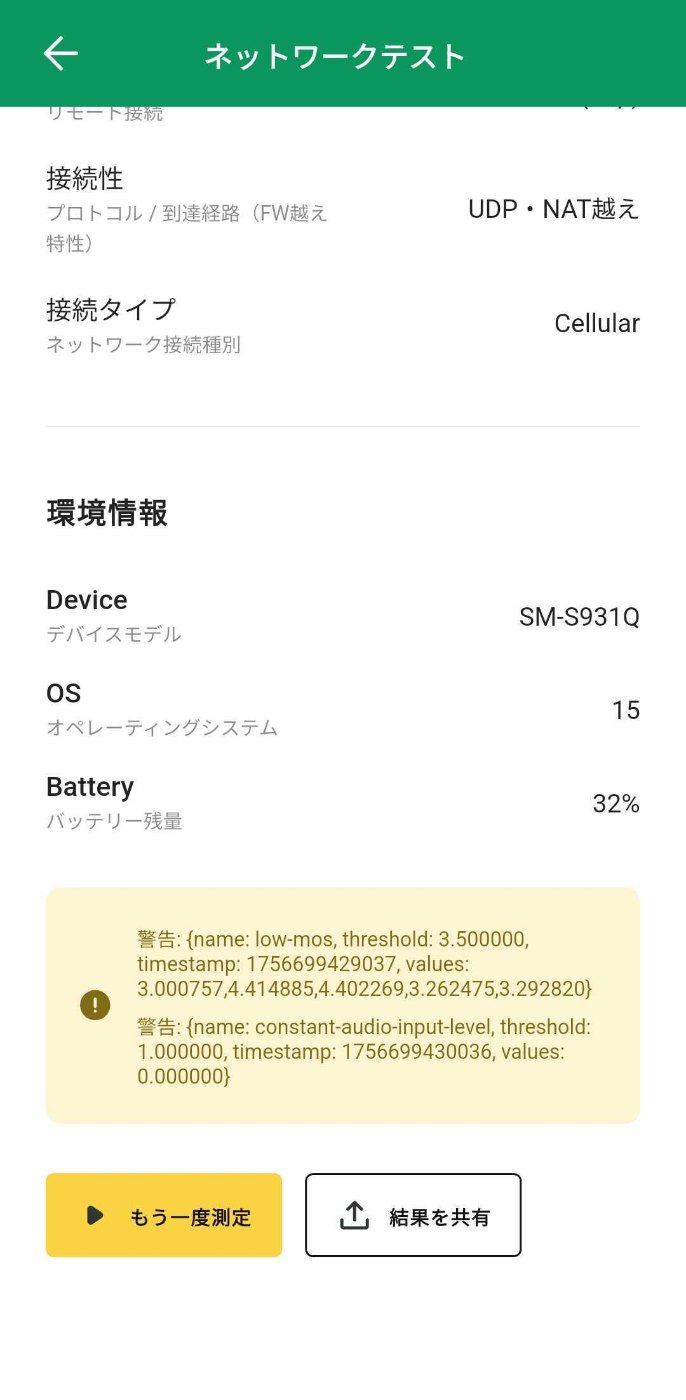Tap もう一度測定 to run test again

164,1215
